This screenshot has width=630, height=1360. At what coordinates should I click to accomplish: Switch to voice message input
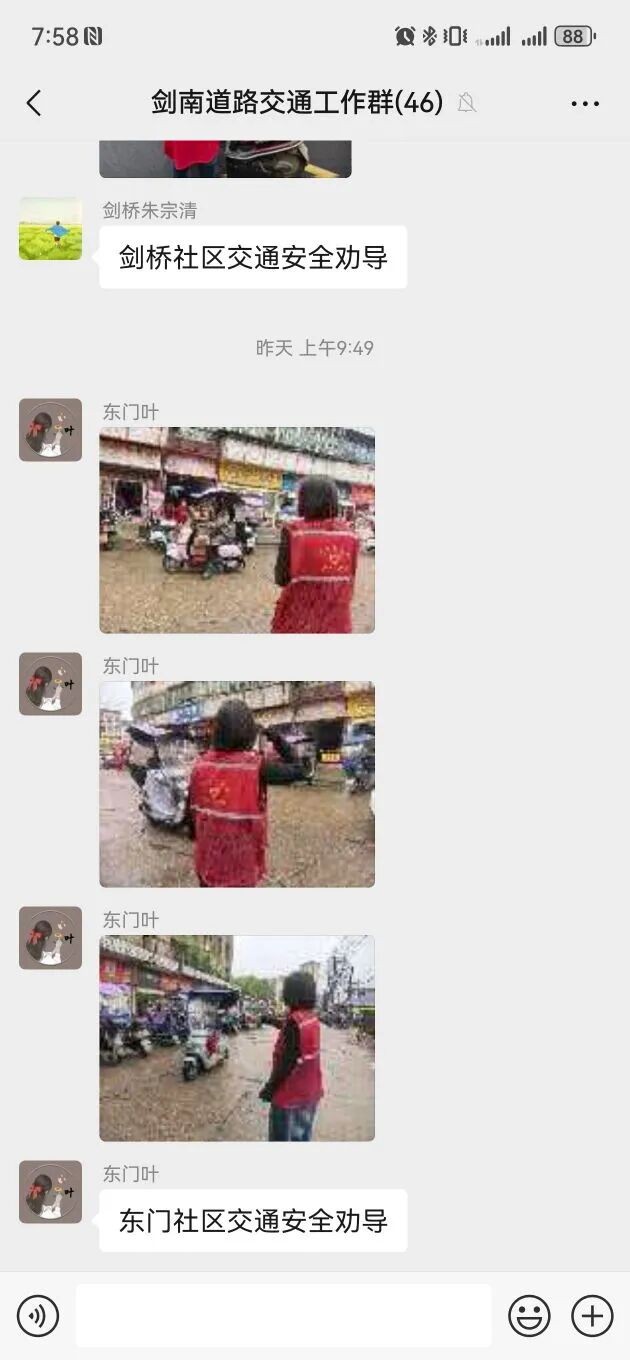coord(38,1316)
